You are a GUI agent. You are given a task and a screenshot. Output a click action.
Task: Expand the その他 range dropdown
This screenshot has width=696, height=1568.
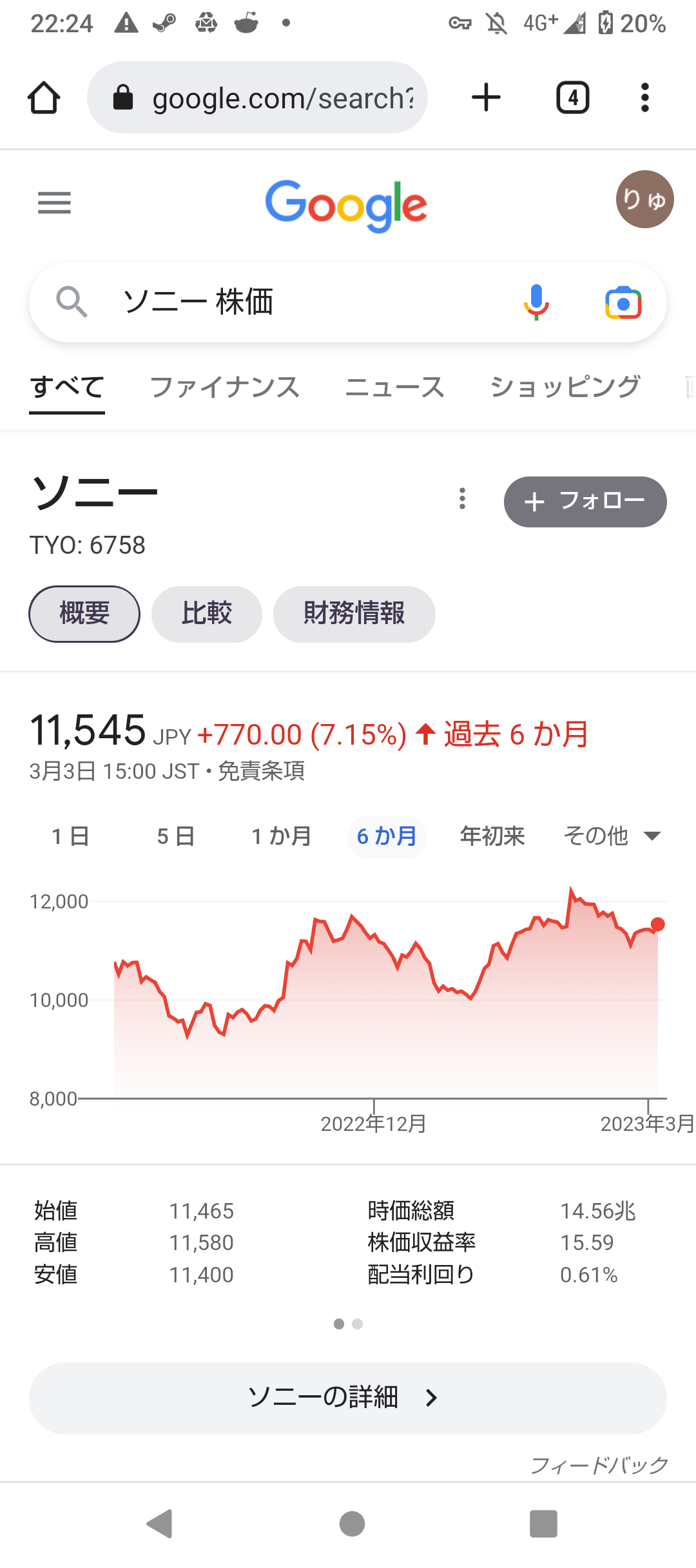point(612,836)
